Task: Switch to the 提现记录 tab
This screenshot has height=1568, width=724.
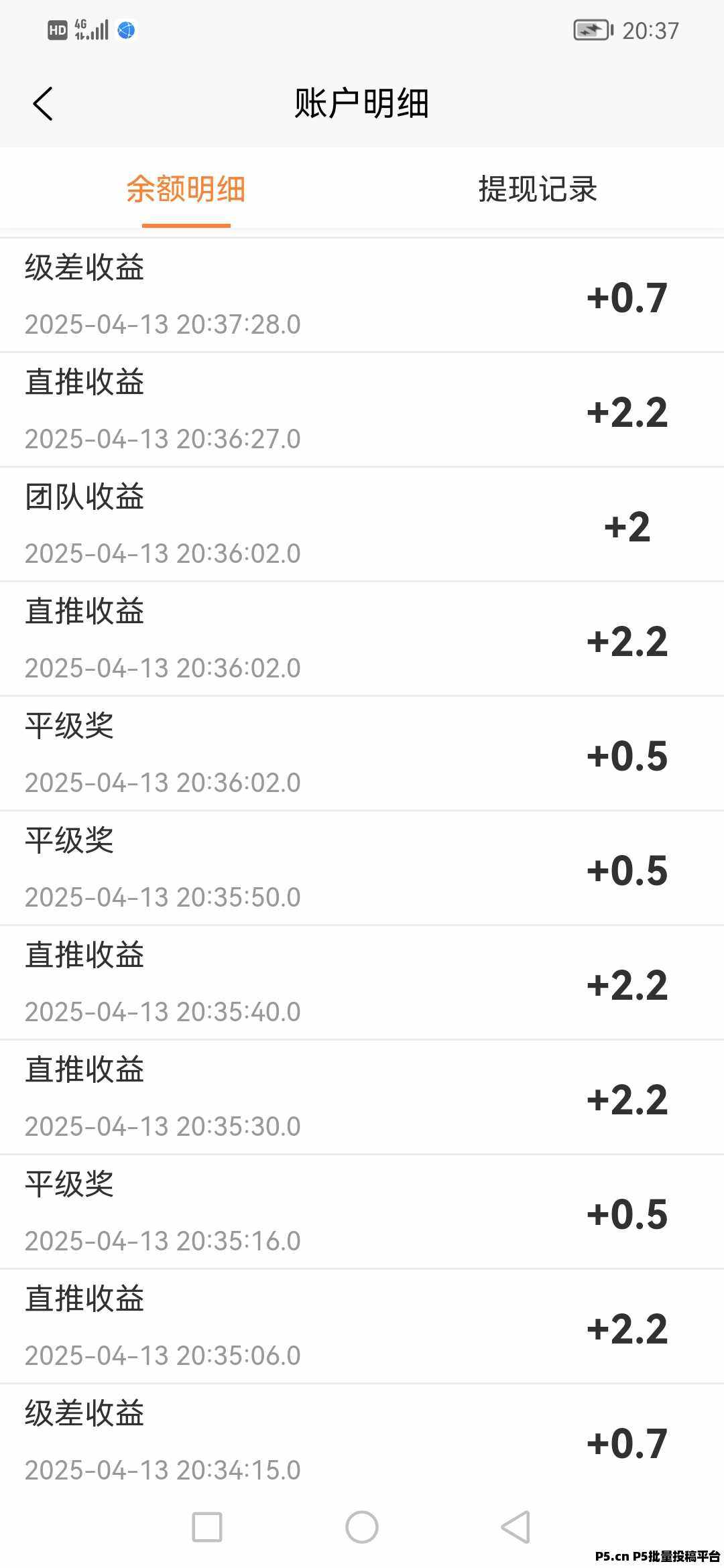Action: pyautogui.click(x=538, y=189)
